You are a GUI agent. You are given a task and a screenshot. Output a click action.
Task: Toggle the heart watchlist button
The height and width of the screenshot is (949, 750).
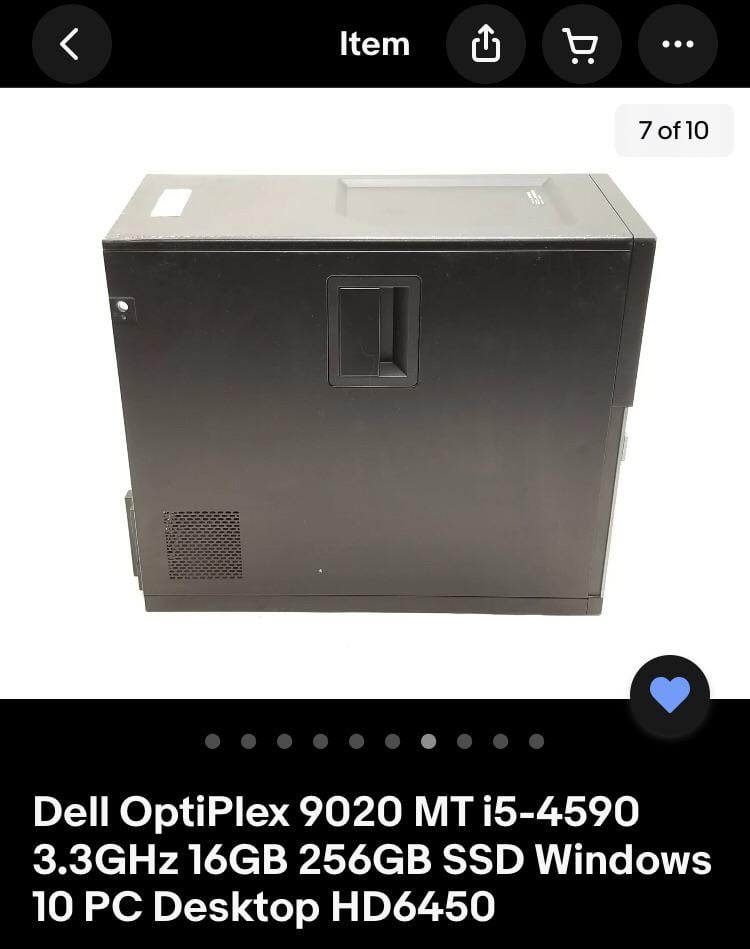pos(669,695)
